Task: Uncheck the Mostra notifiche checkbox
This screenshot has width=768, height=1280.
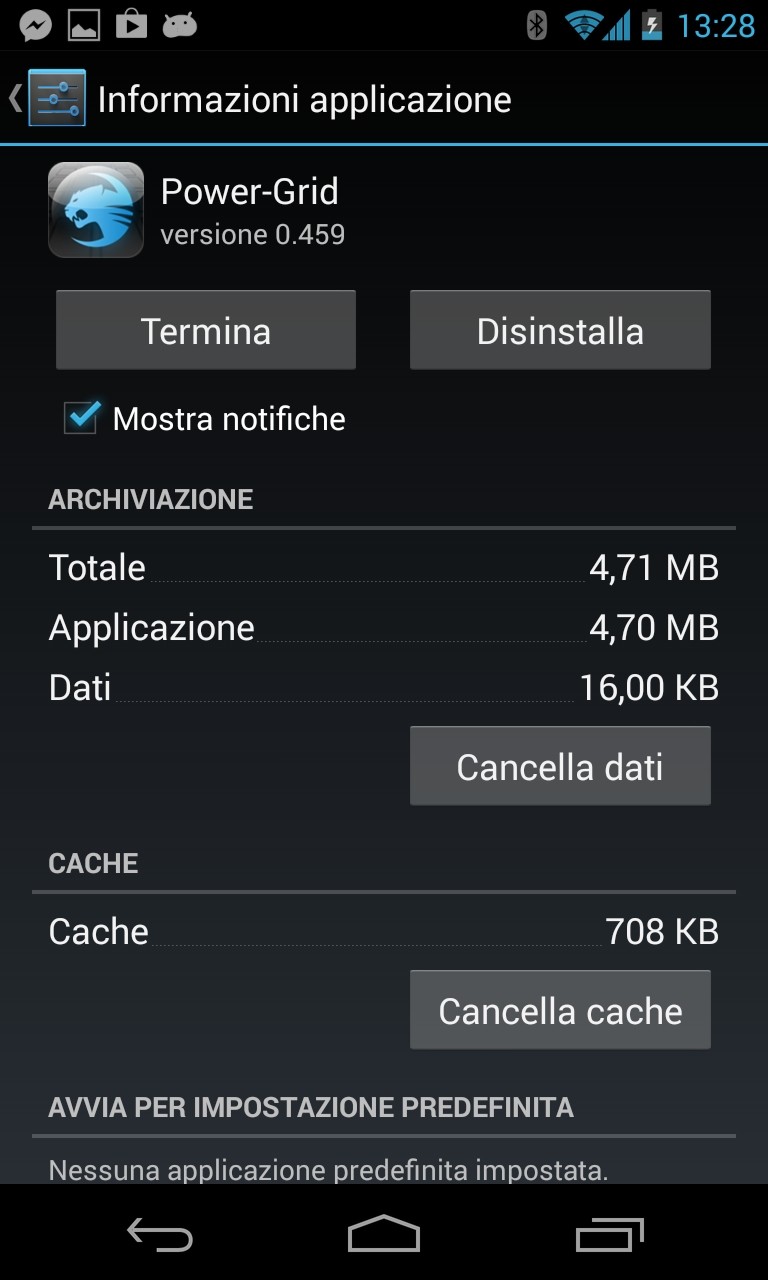Action: pos(81,418)
